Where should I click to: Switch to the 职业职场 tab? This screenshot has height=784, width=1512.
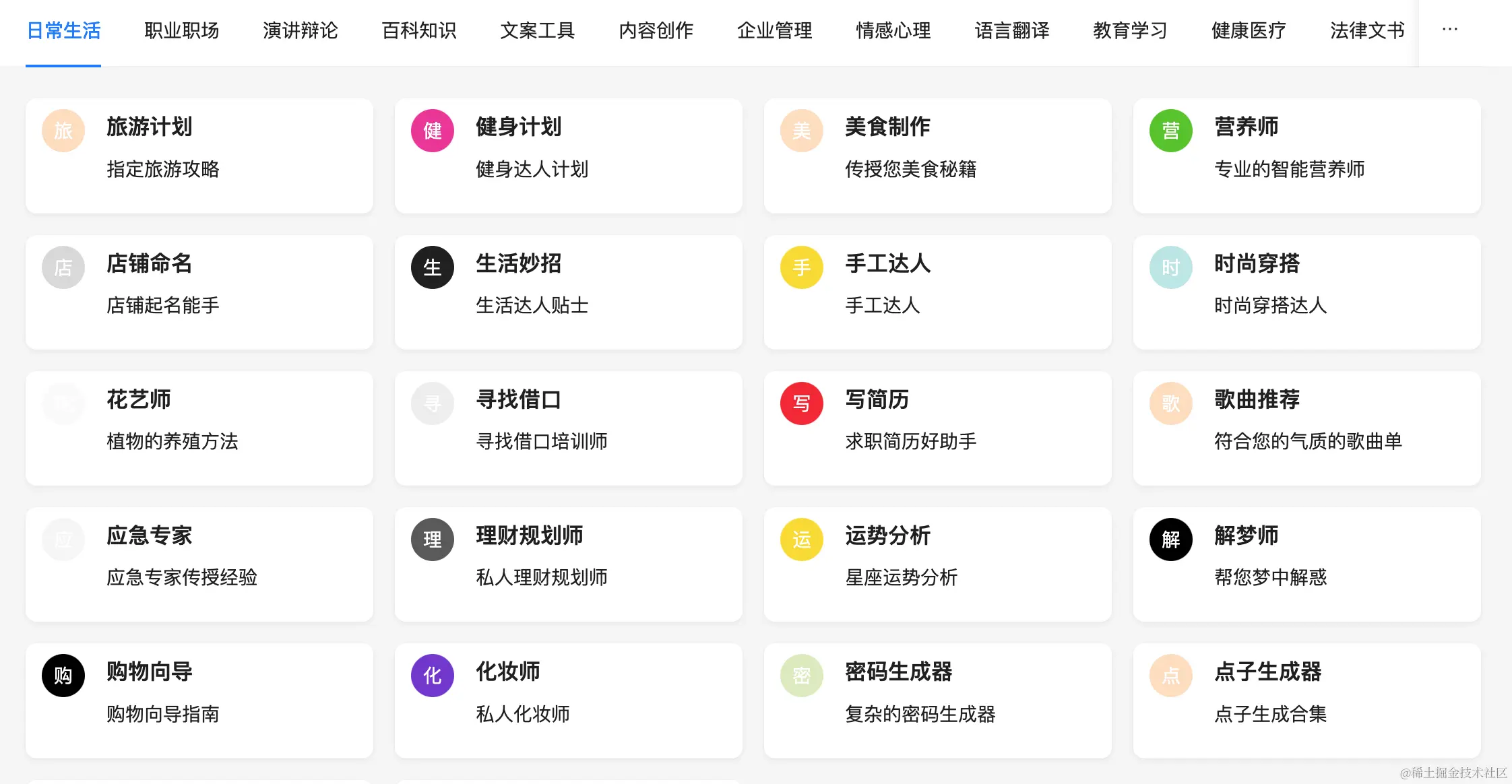(x=181, y=30)
